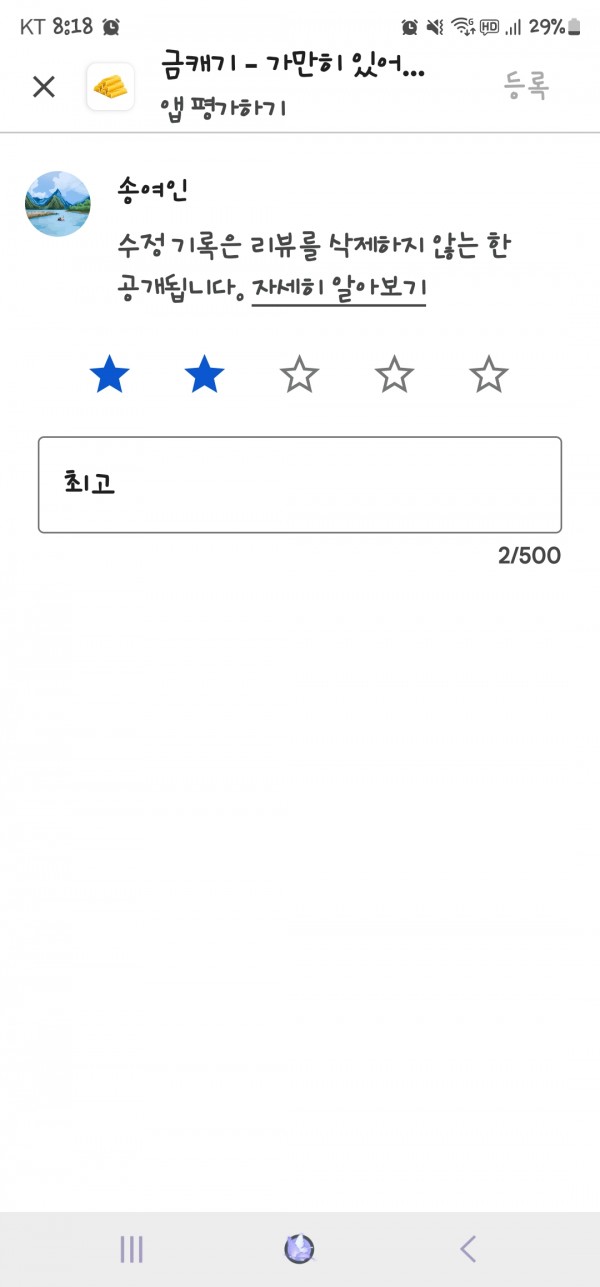Open recent apps from navigation bar
600x1287 pixels.
click(x=131, y=1248)
